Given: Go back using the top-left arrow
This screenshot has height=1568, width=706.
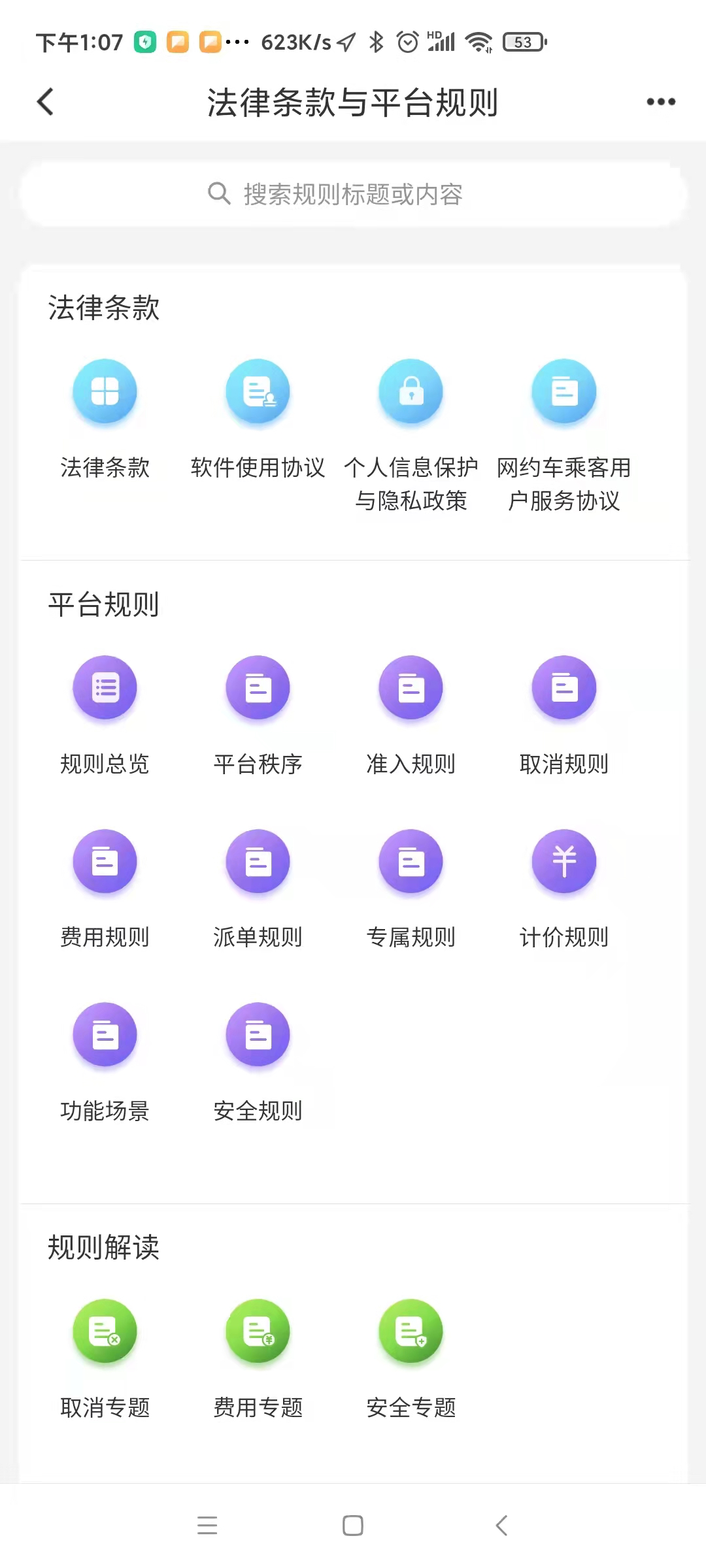Looking at the screenshot, I should [45, 102].
